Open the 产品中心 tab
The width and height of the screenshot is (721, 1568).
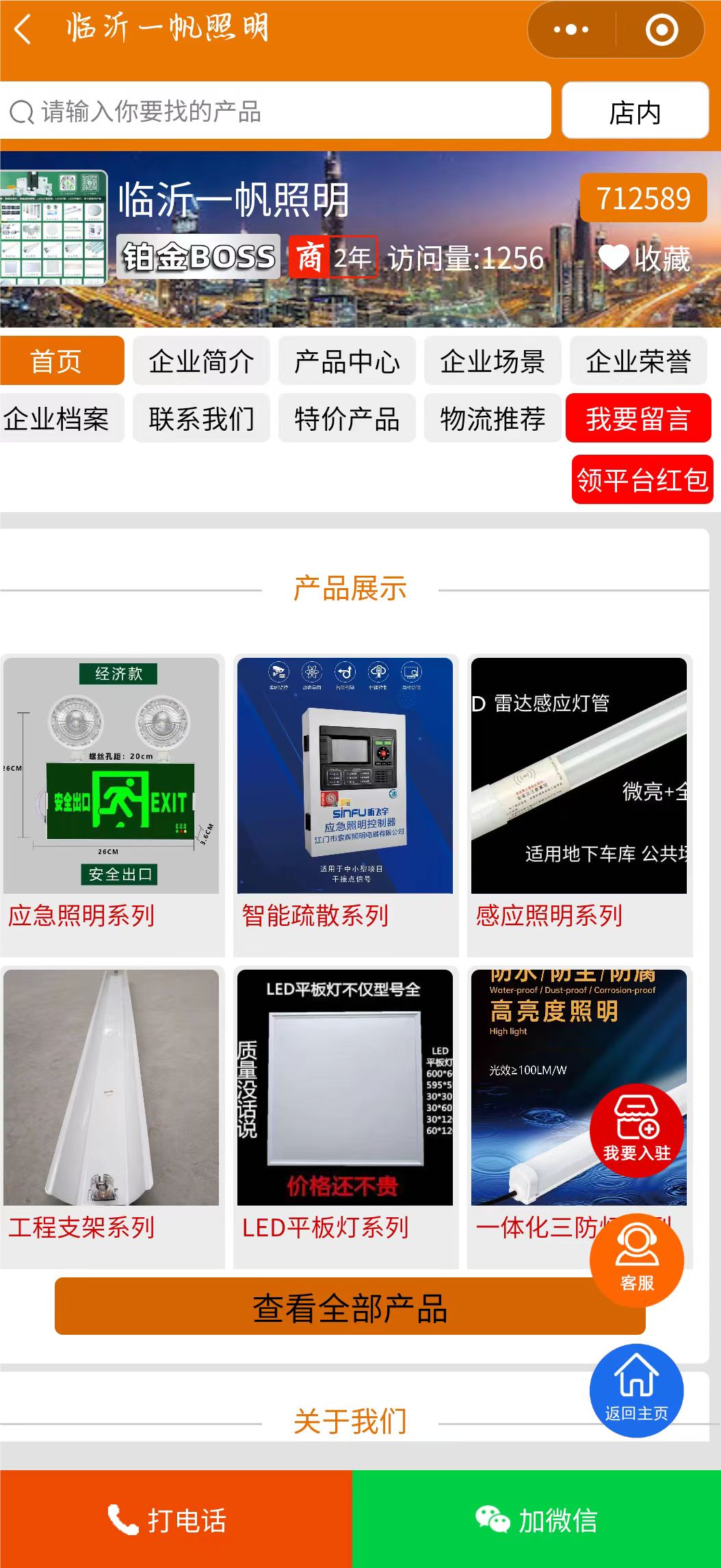click(347, 361)
